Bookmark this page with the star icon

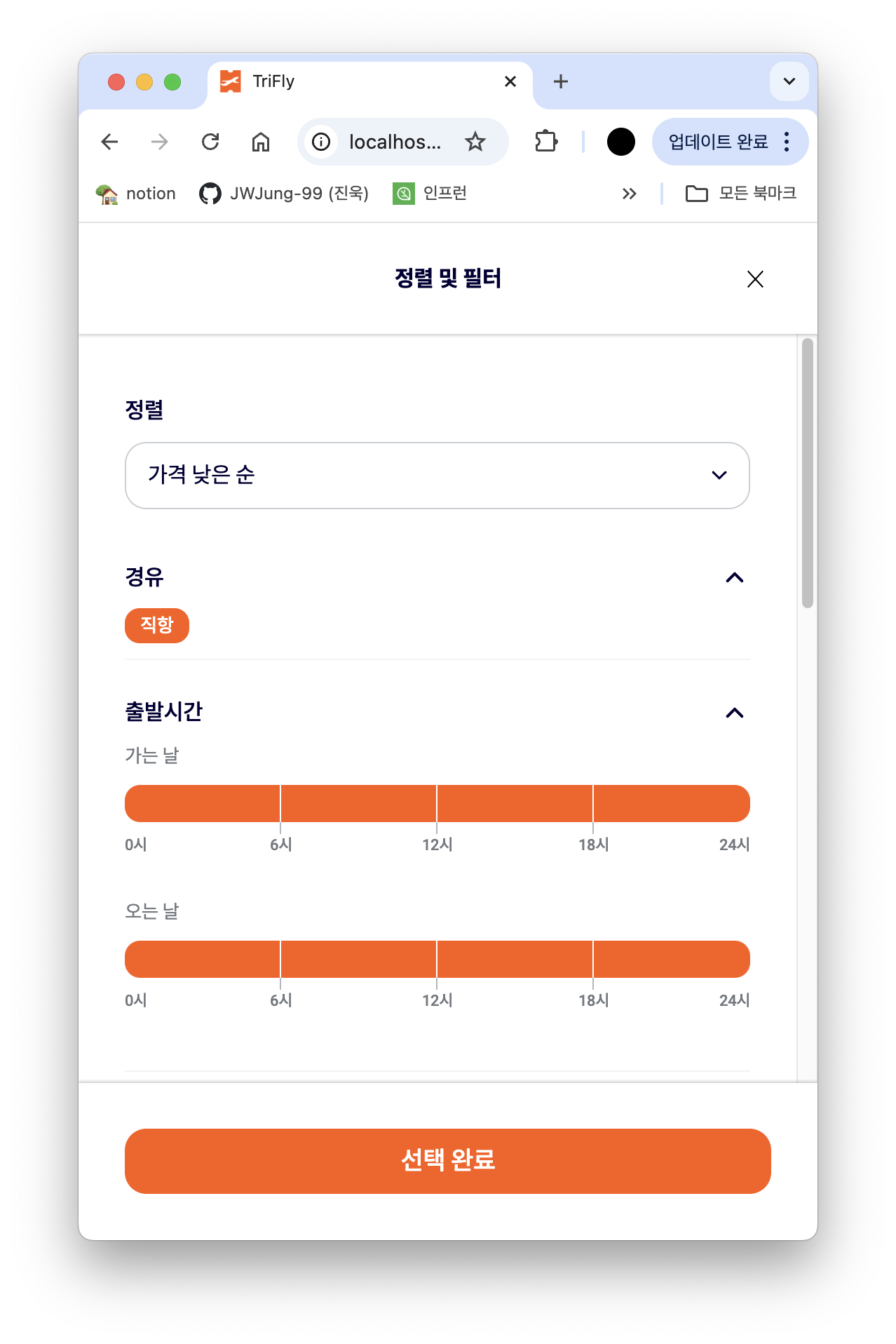point(475,142)
